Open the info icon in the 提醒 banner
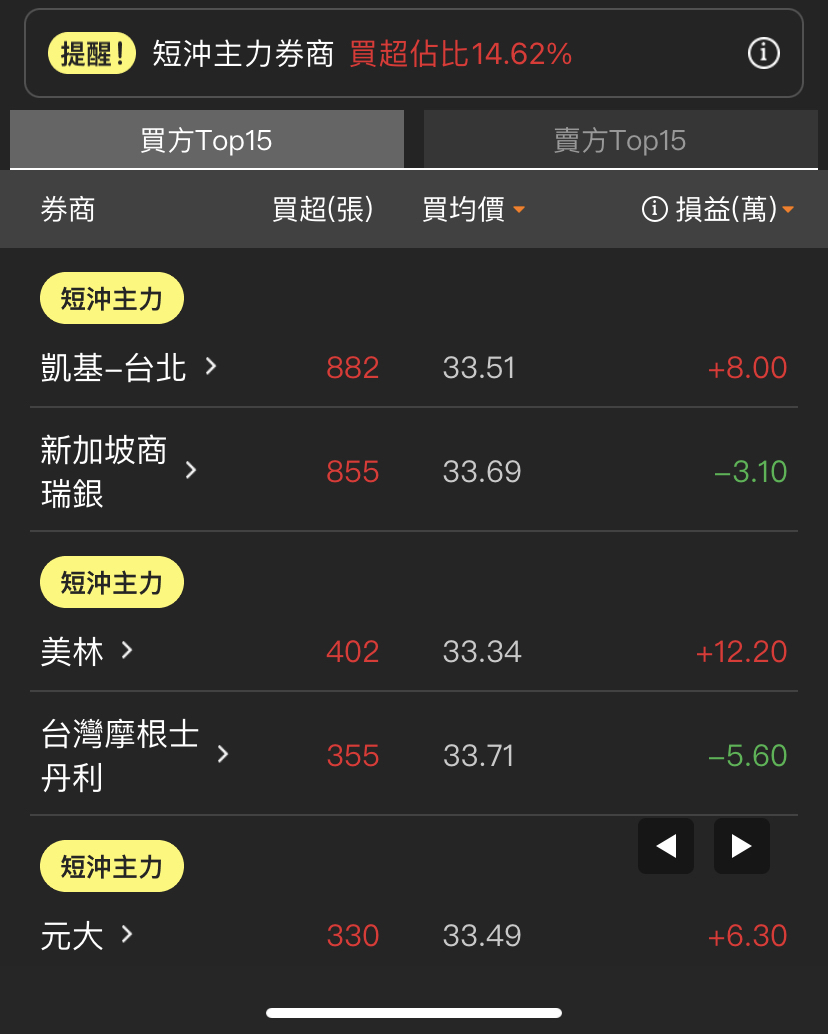Screen dimensions: 828x1034 coord(764,54)
